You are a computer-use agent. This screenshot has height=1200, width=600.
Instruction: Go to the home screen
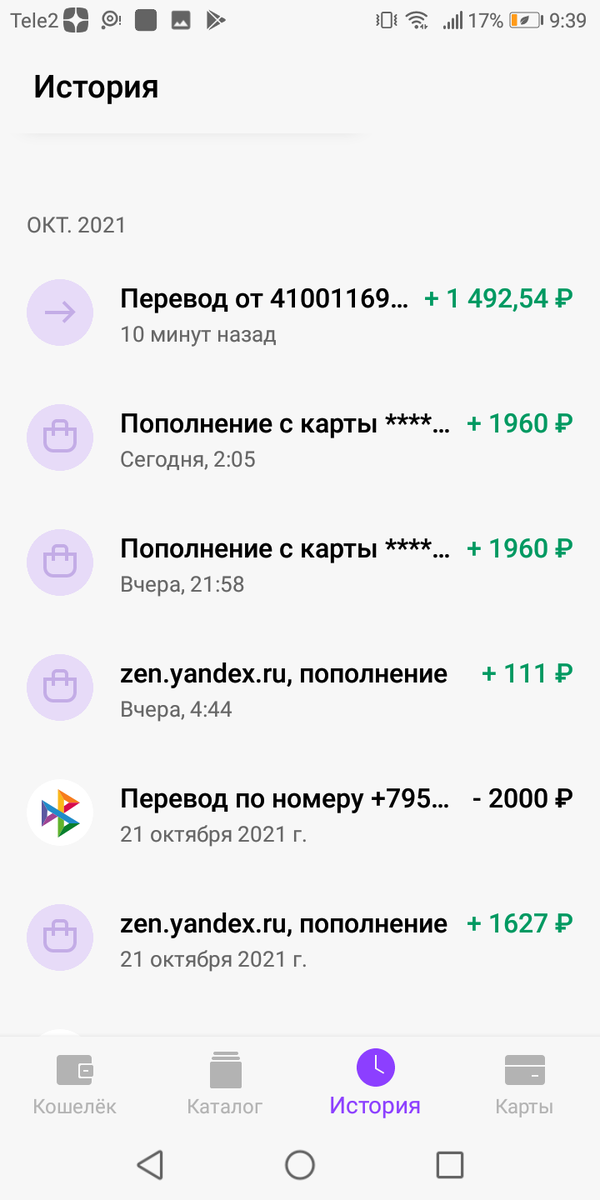click(x=300, y=1164)
